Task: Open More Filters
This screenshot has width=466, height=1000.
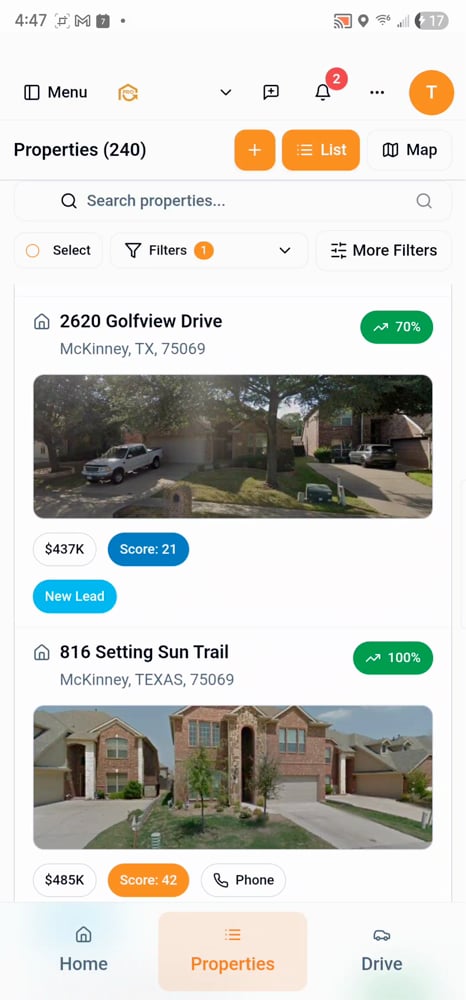Action: point(384,250)
